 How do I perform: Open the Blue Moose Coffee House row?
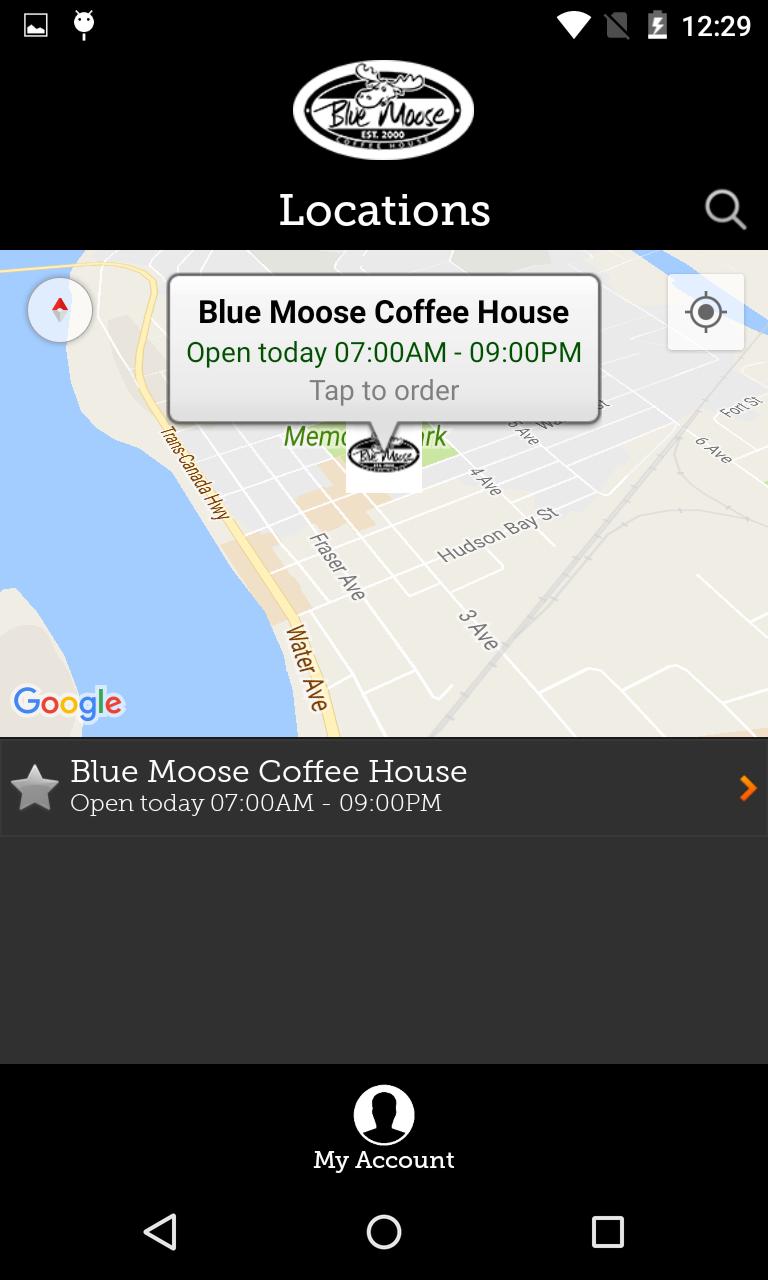400,787
